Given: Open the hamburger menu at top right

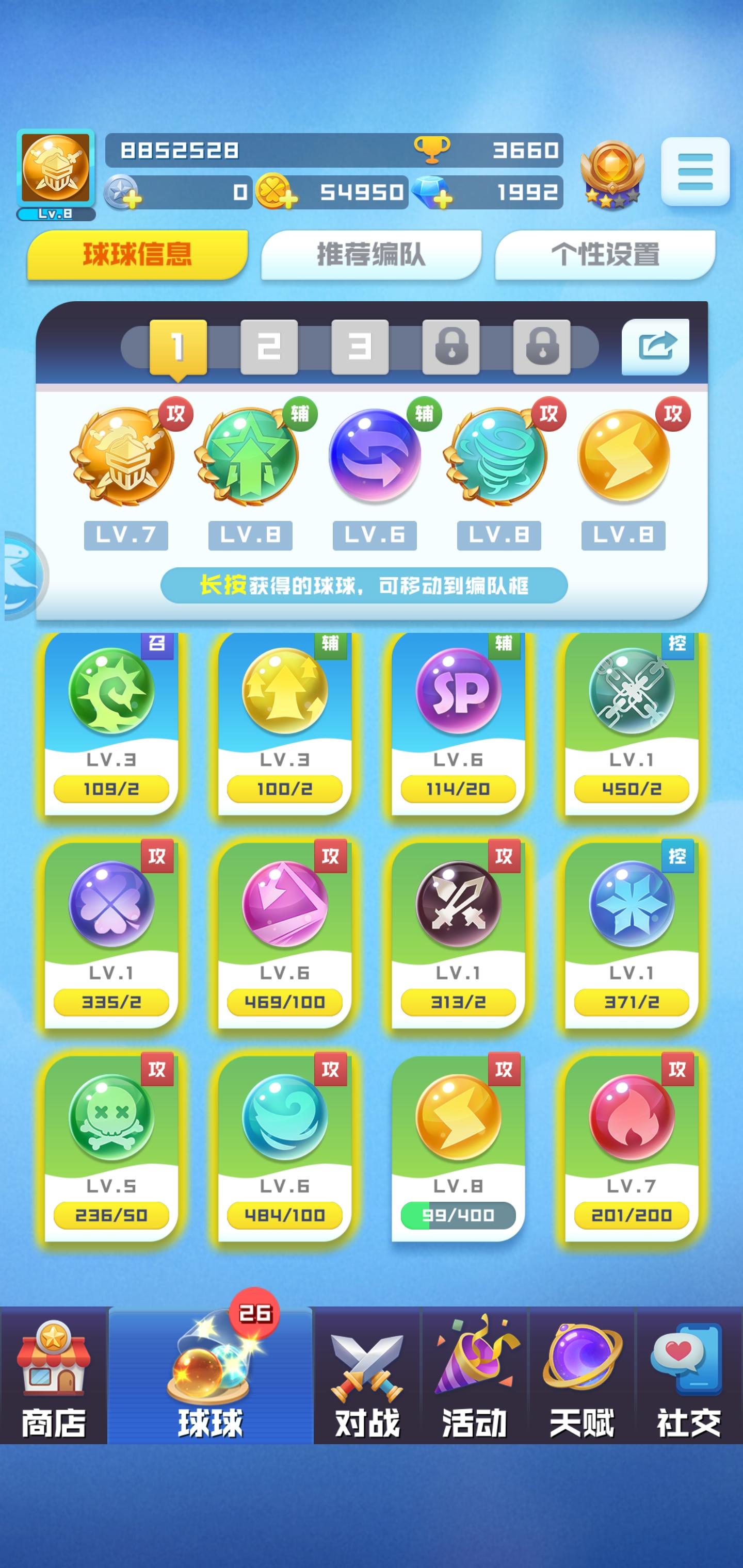Looking at the screenshot, I should [x=695, y=172].
